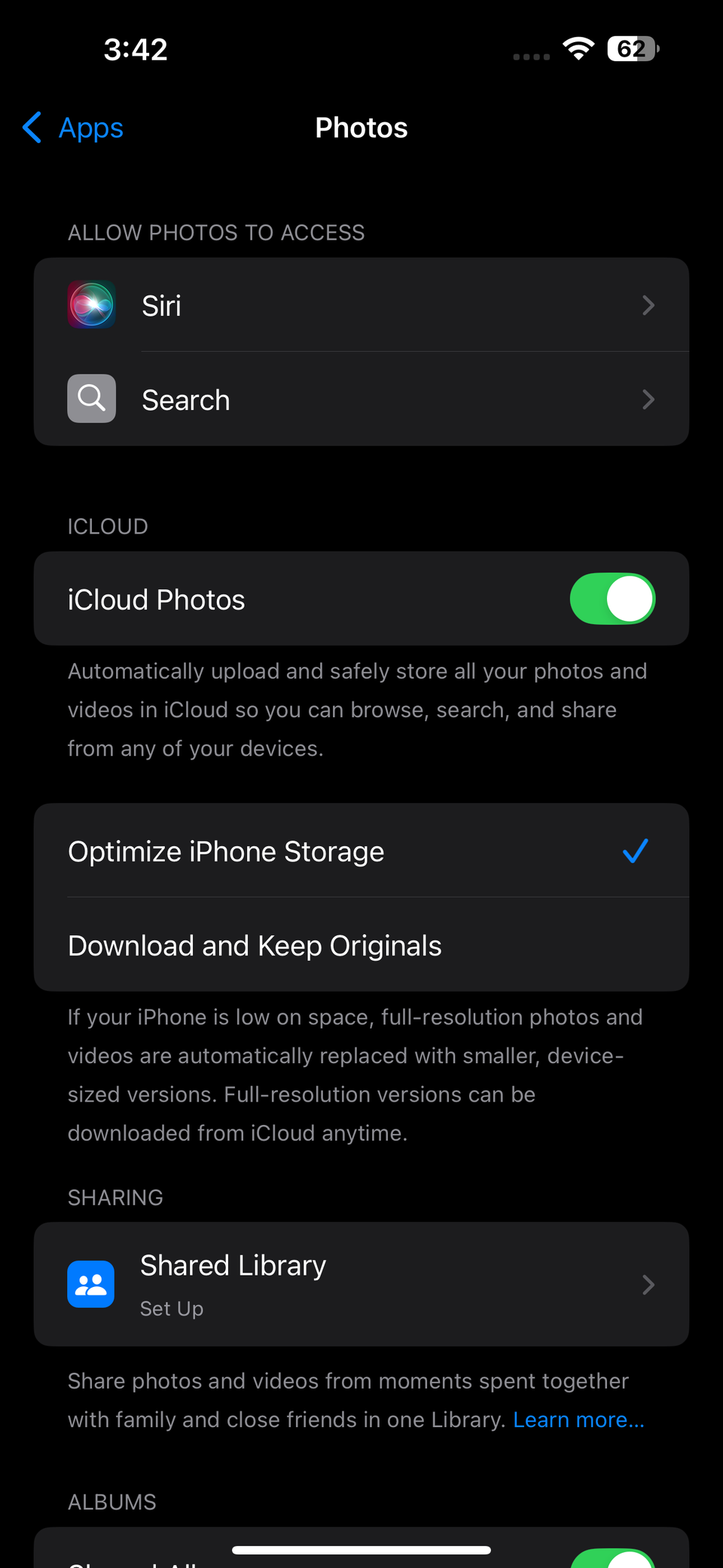Viewport: 723px width, 1568px height.
Task: Tap the Learn more link
Action: [578, 1420]
